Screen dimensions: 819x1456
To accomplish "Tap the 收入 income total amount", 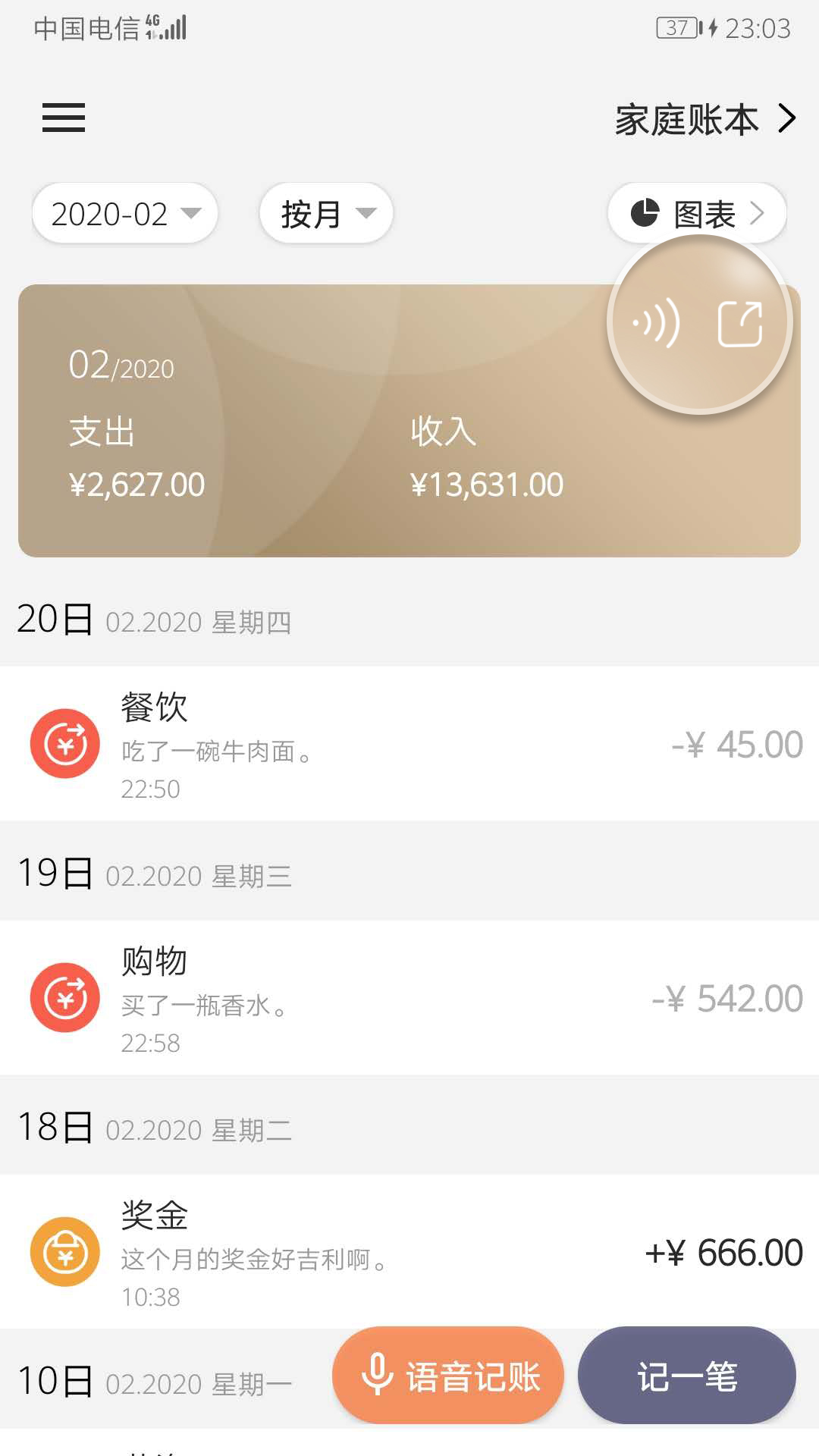I will point(485,483).
